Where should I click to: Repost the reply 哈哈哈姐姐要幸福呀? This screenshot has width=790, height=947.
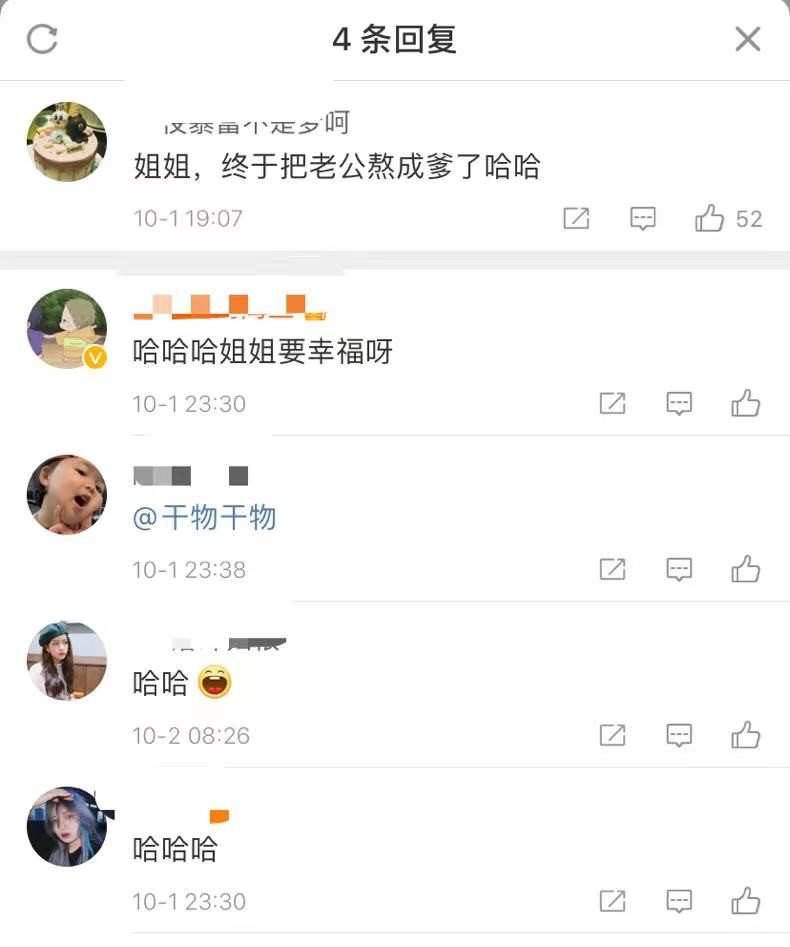(612, 404)
